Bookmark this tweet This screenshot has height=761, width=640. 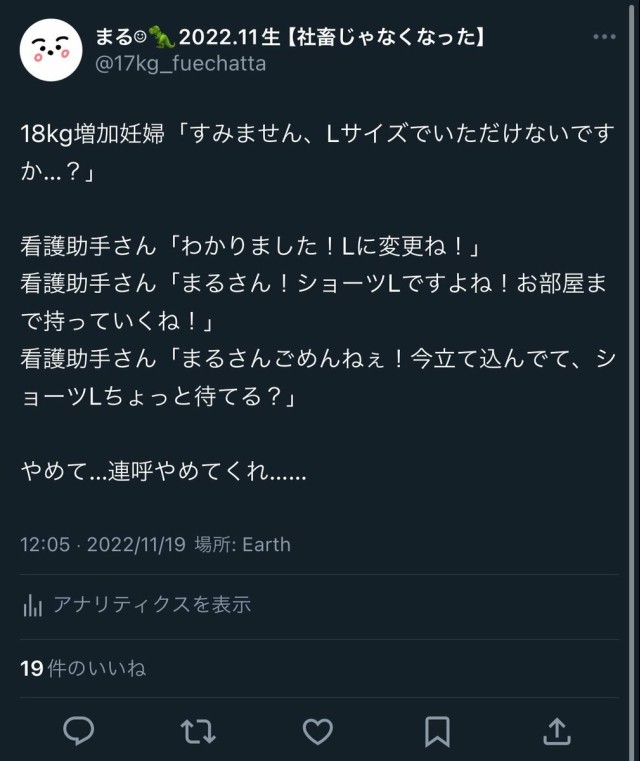(x=437, y=731)
